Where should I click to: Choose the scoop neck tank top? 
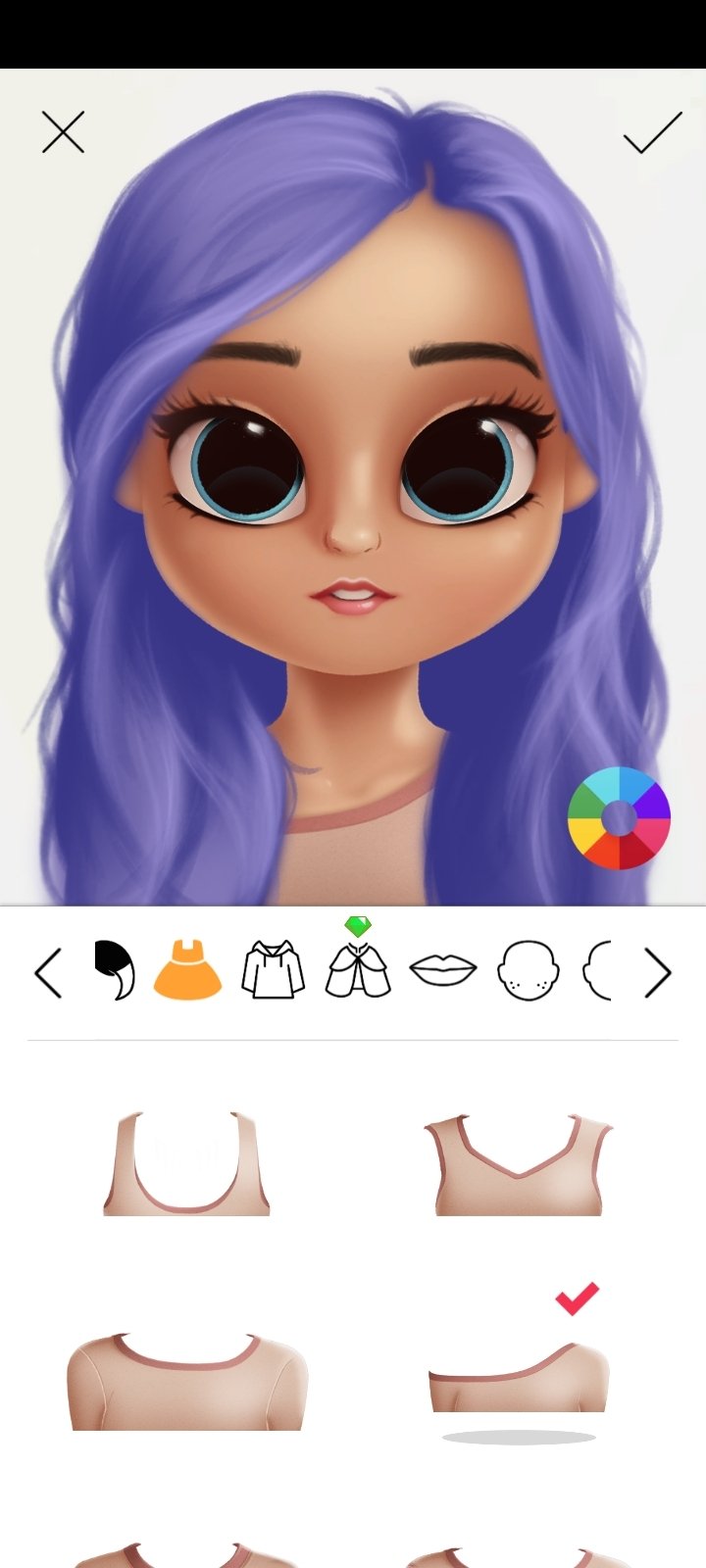point(186,1164)
